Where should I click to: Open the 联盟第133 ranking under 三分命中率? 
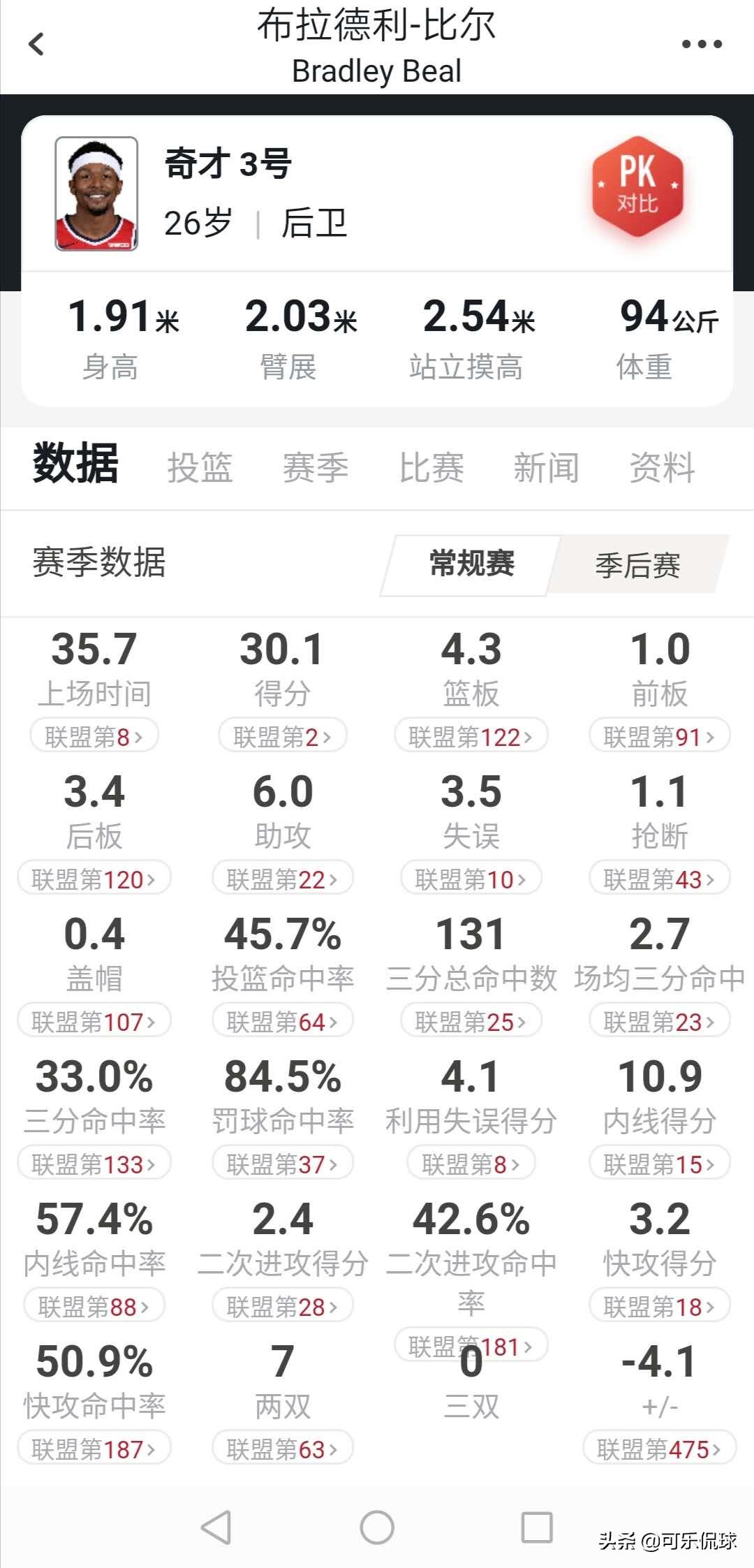[94, 1163]
